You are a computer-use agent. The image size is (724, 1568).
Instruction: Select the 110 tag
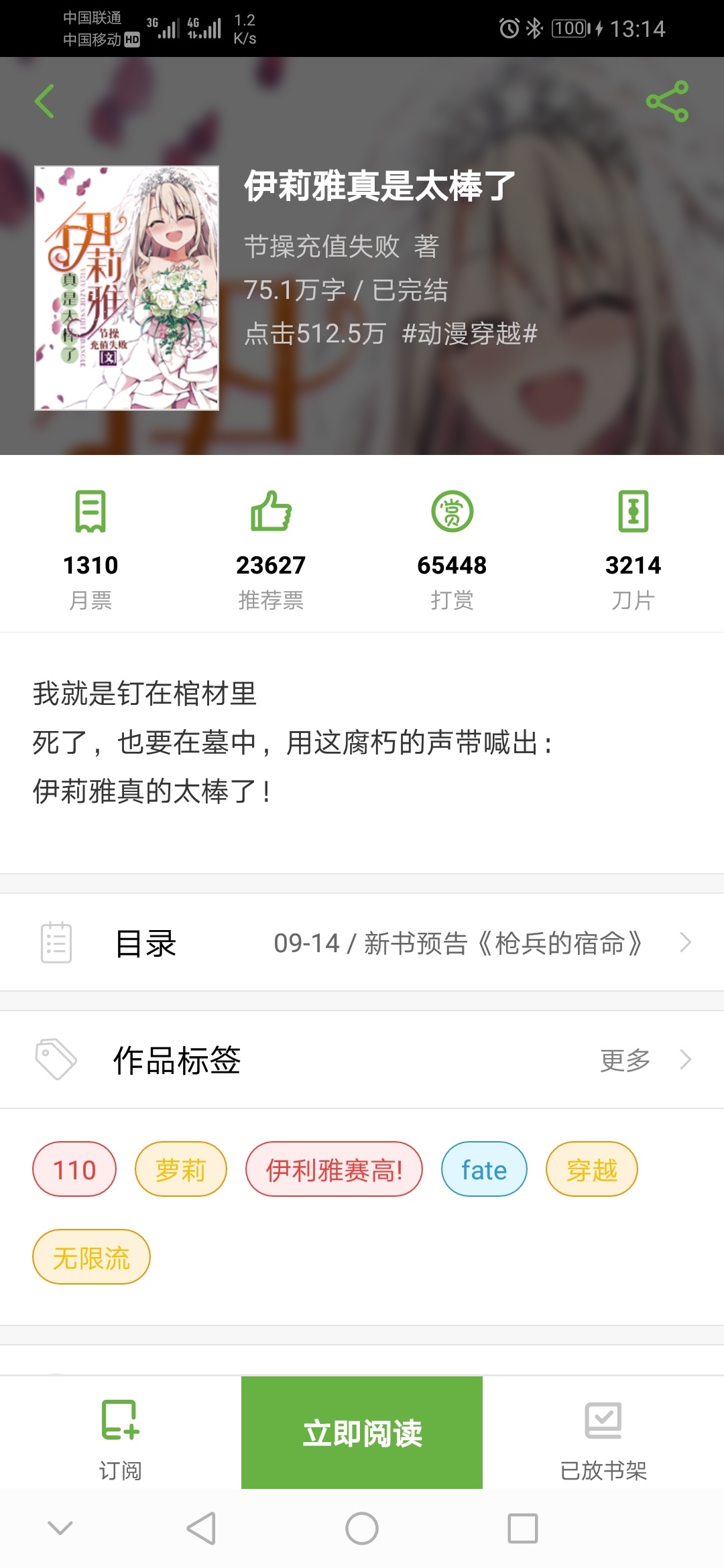pos(74,1169)
